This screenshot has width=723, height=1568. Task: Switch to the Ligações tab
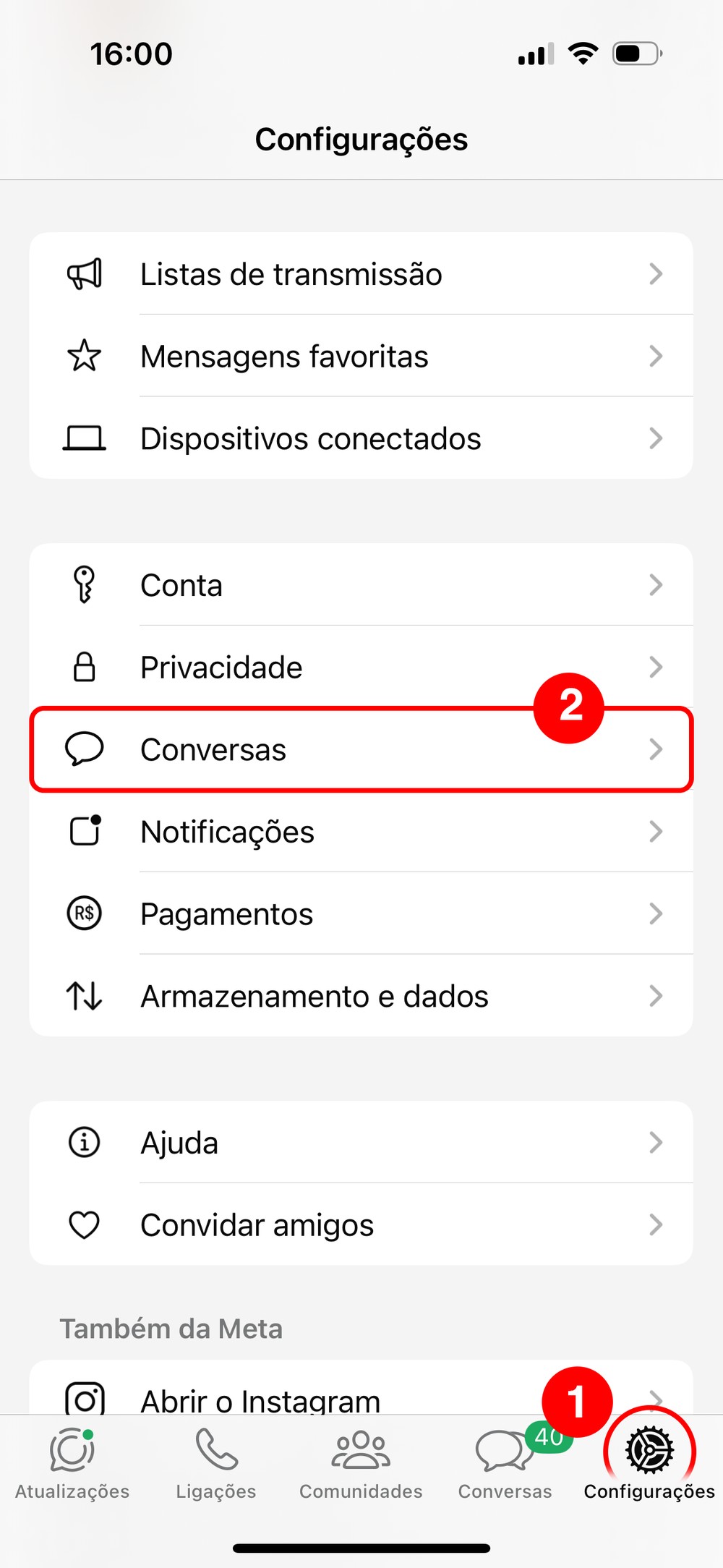tap(216, 1462)
